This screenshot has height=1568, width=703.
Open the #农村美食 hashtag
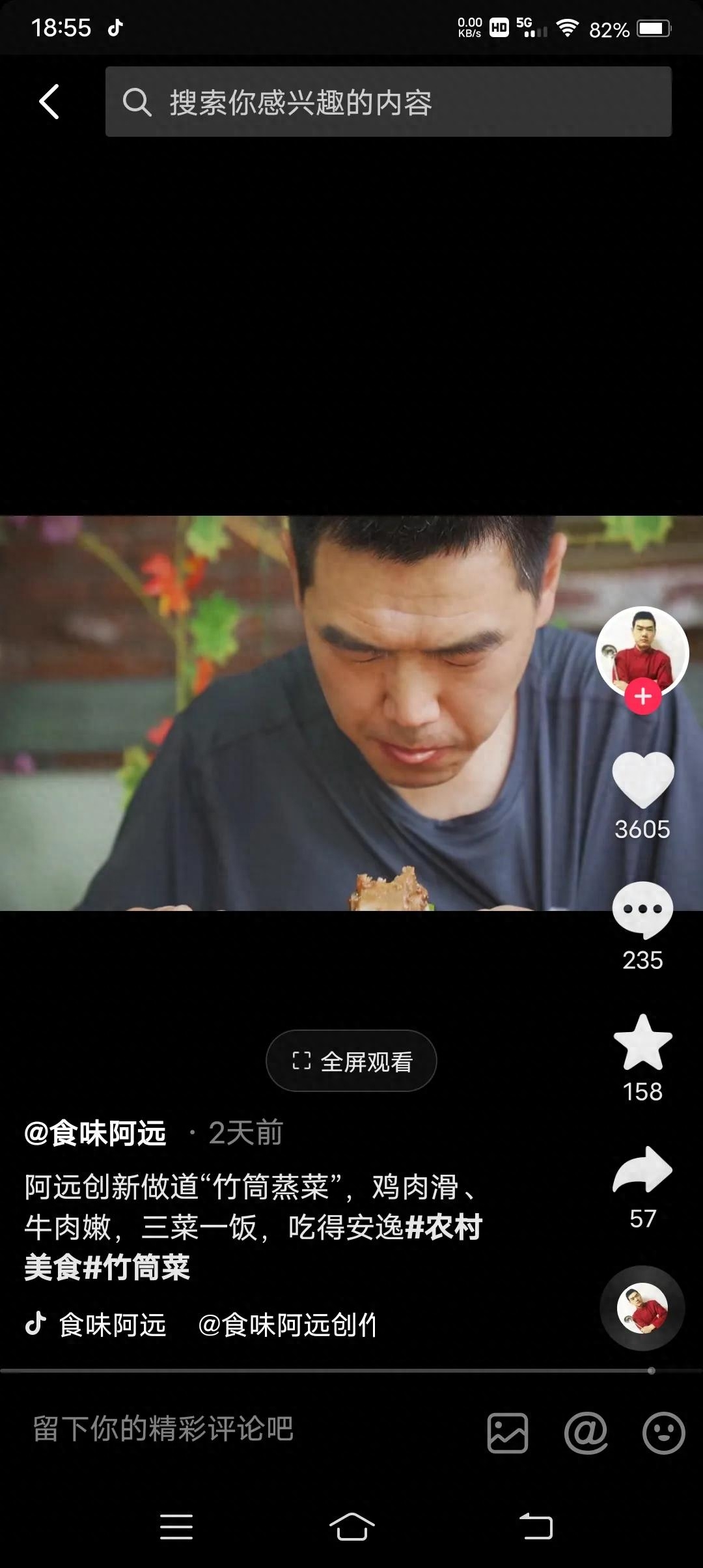(443, 1228)
